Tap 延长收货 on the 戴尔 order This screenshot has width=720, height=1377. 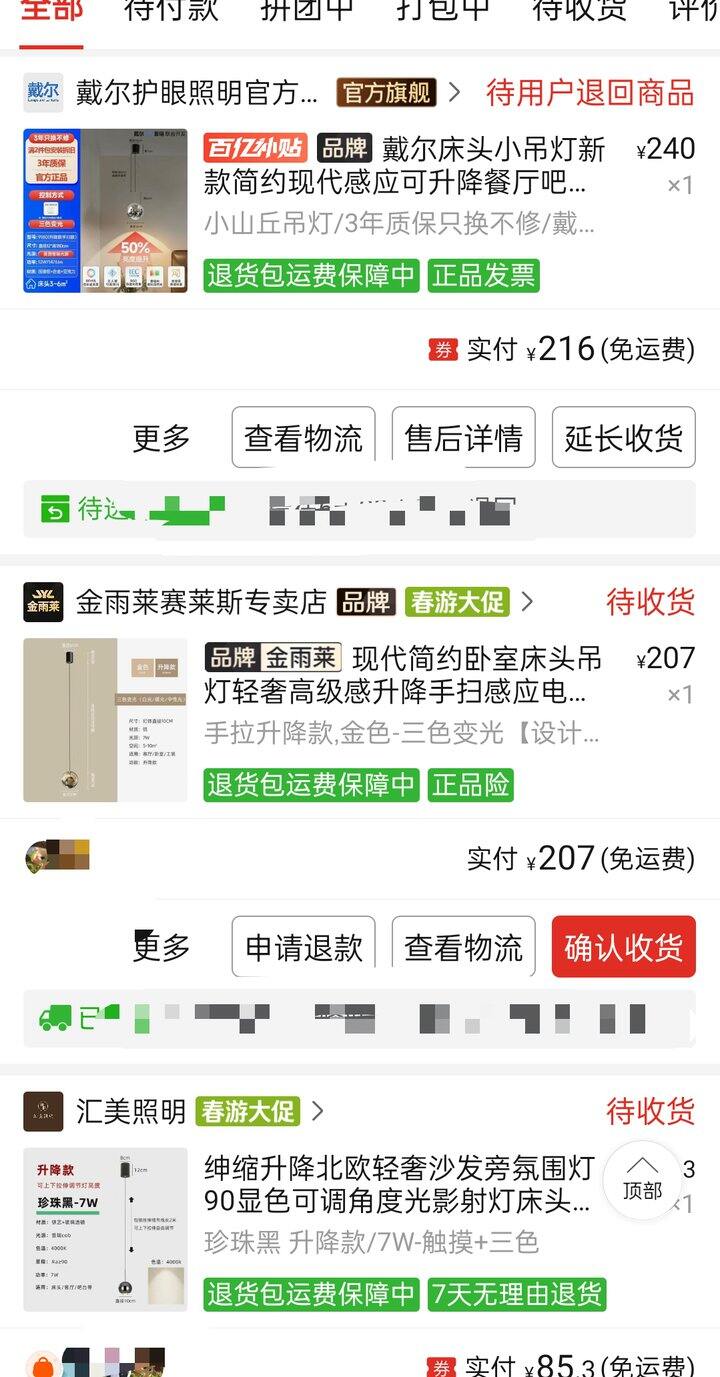(x=624, y=438)
